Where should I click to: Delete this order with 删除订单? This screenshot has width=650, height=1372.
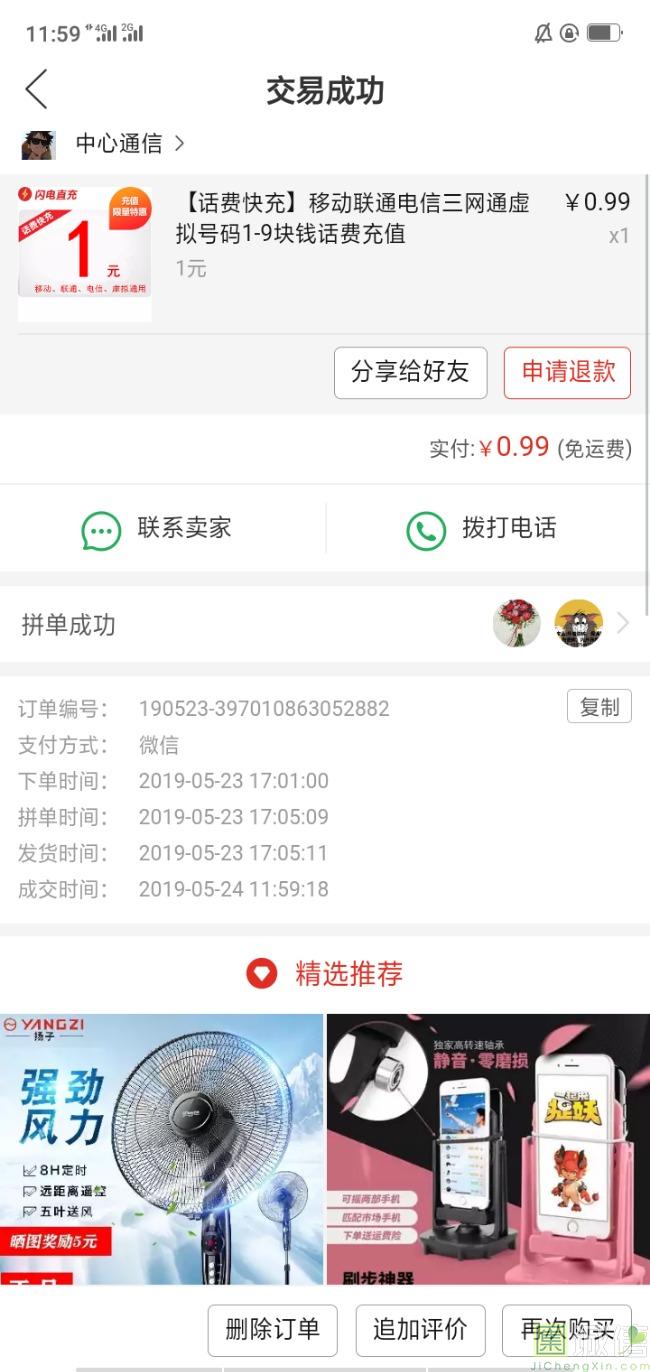pyautogui.click(x=272, y=1330)
